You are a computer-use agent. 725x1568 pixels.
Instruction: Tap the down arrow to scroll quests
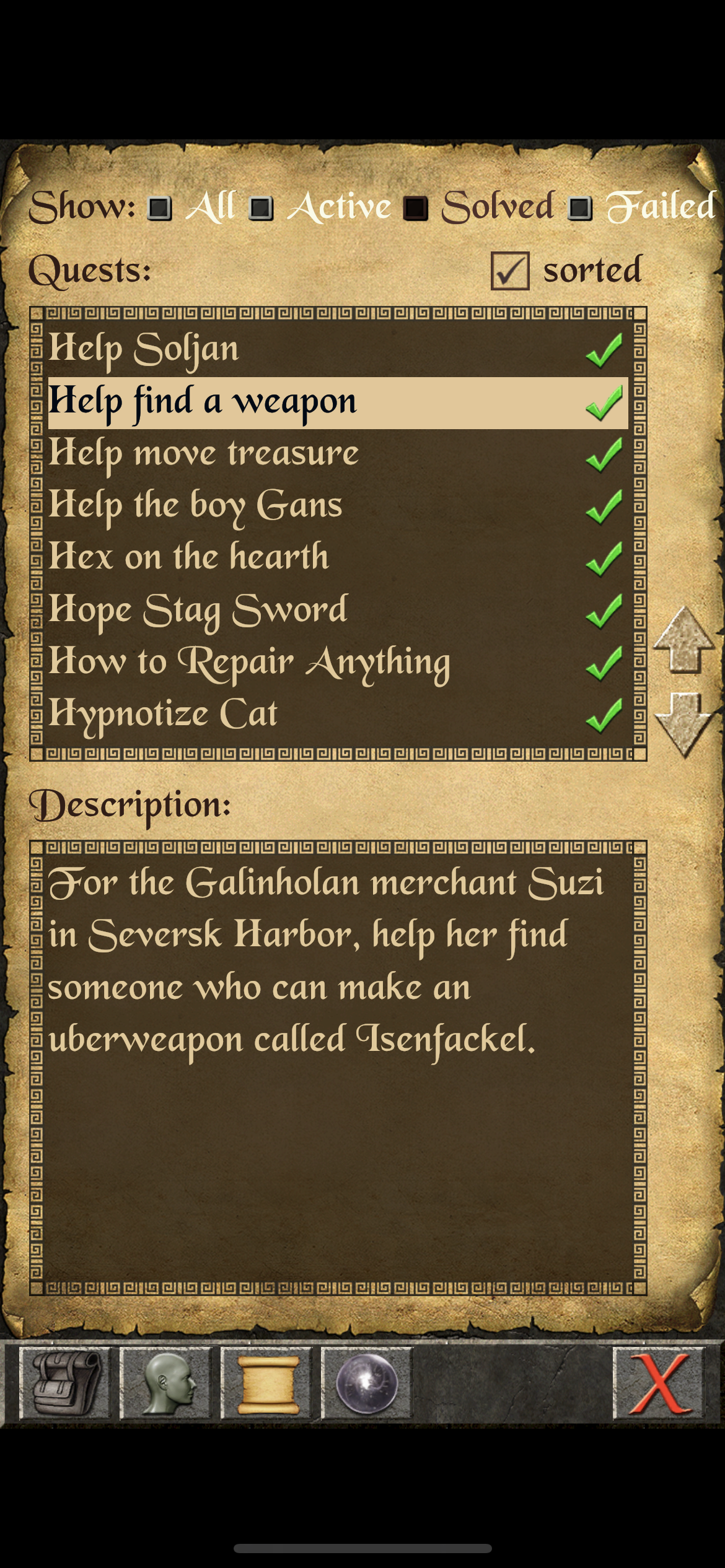pos(684,724)
